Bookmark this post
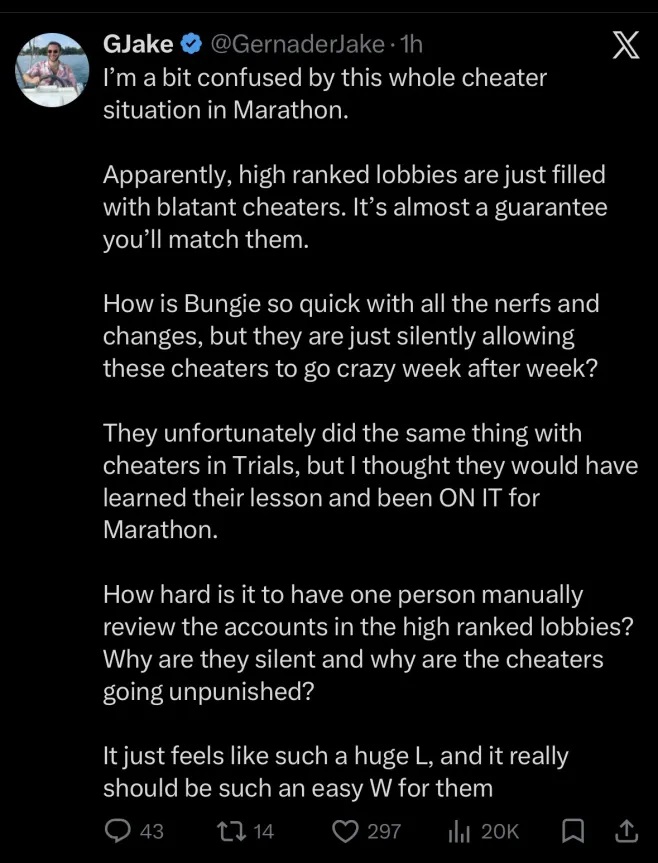 coord(573,831)
